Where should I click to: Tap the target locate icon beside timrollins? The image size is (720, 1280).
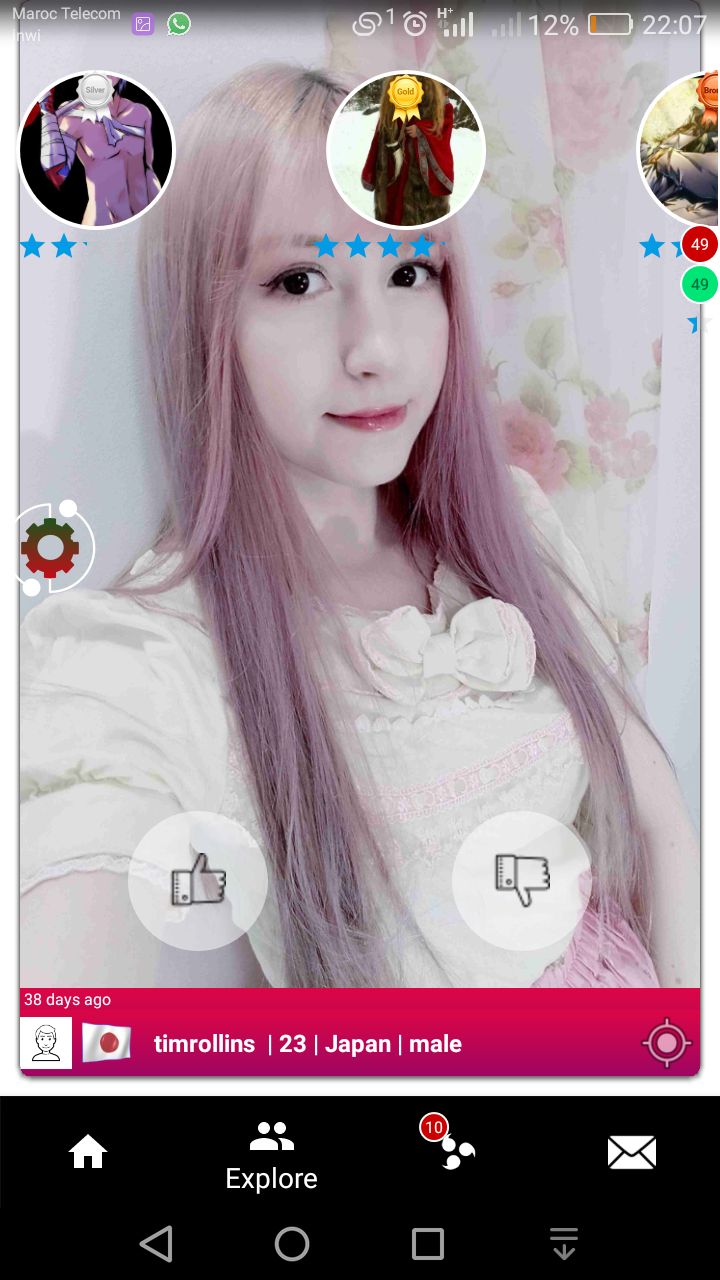(x=667, y=1044)
